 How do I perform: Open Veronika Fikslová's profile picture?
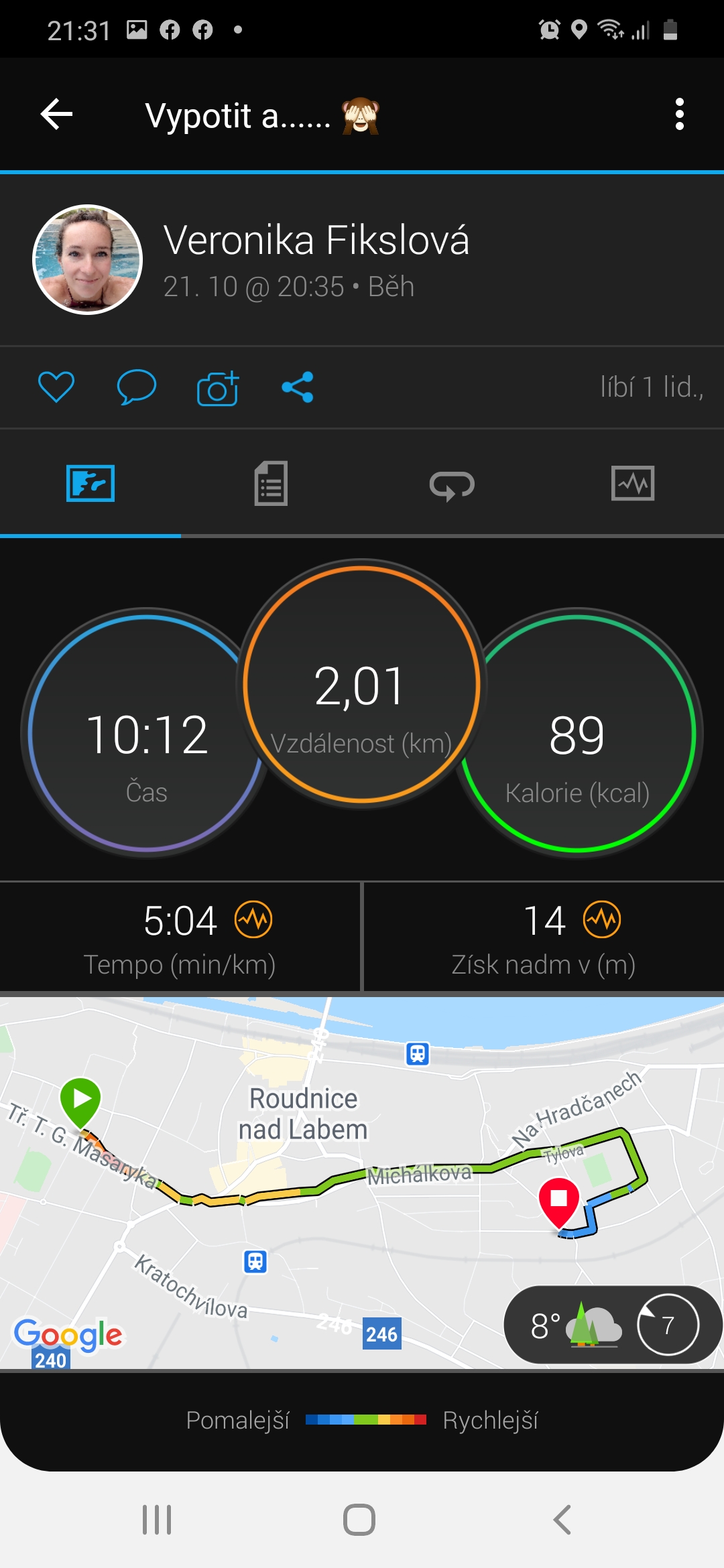click(x=88, y=259)
